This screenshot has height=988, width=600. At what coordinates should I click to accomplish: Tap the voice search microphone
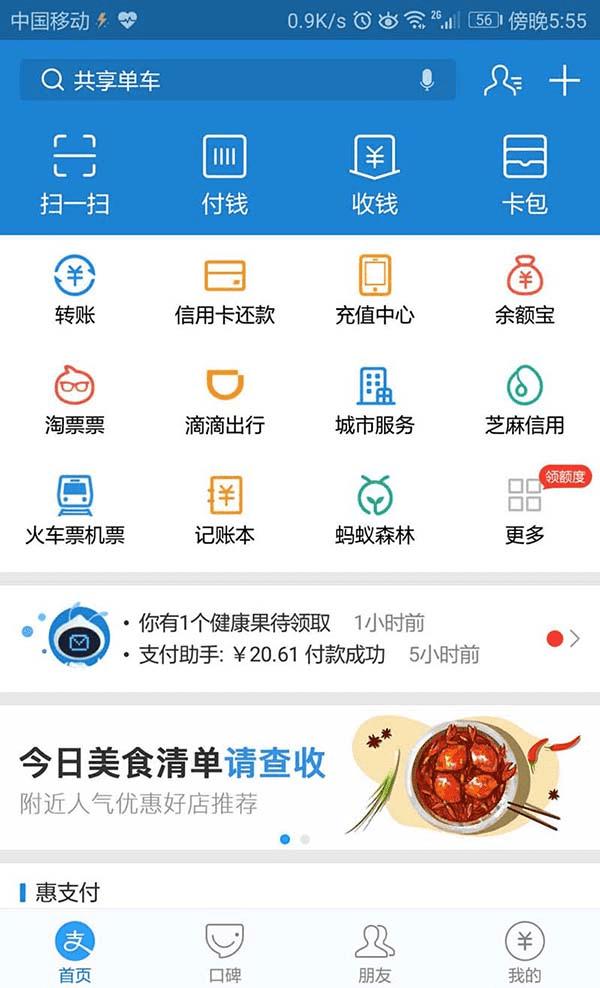pyautogui.click(x=427, y=80)
